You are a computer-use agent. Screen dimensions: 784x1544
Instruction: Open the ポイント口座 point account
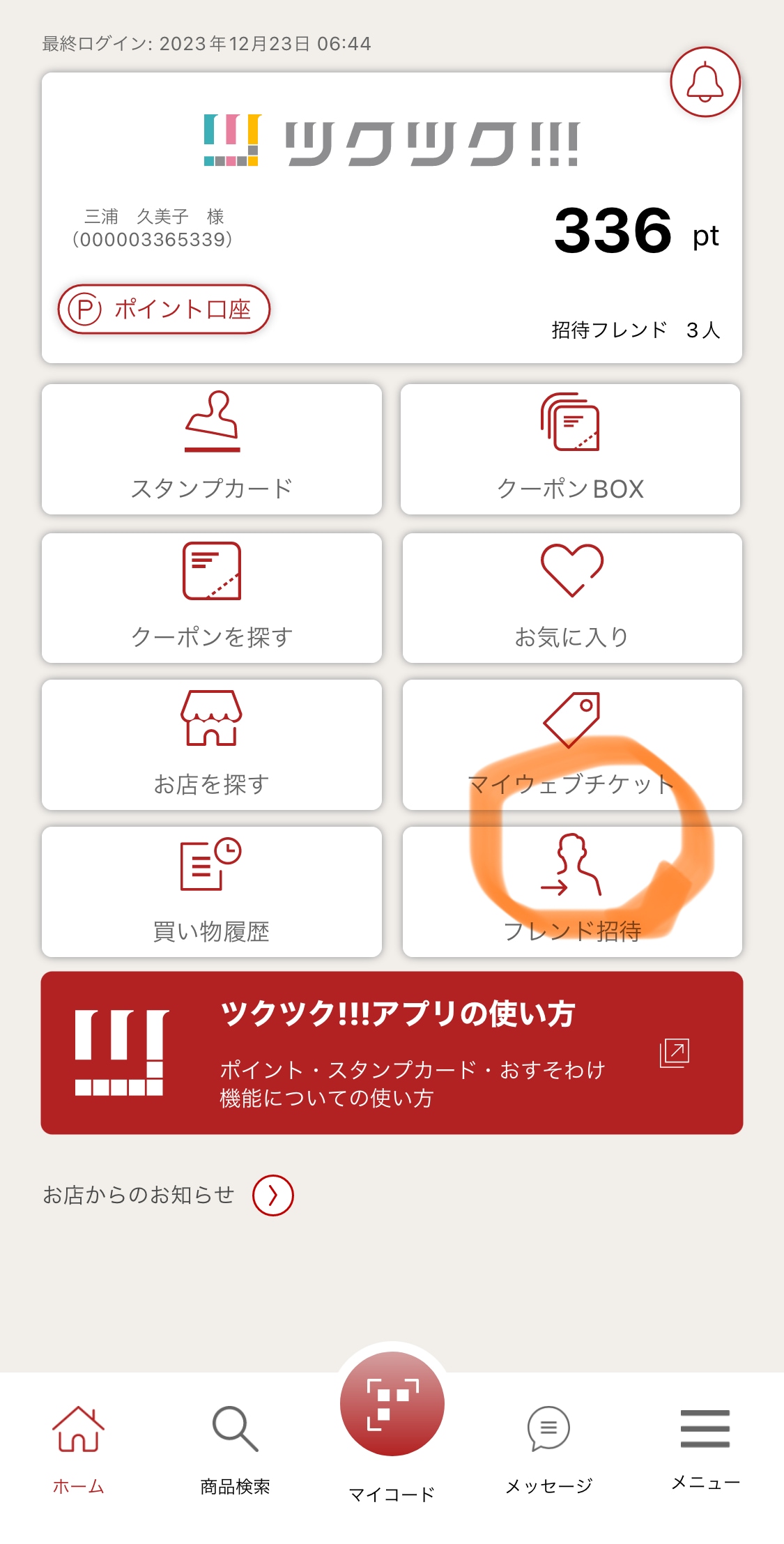click(x=164, y=309)
